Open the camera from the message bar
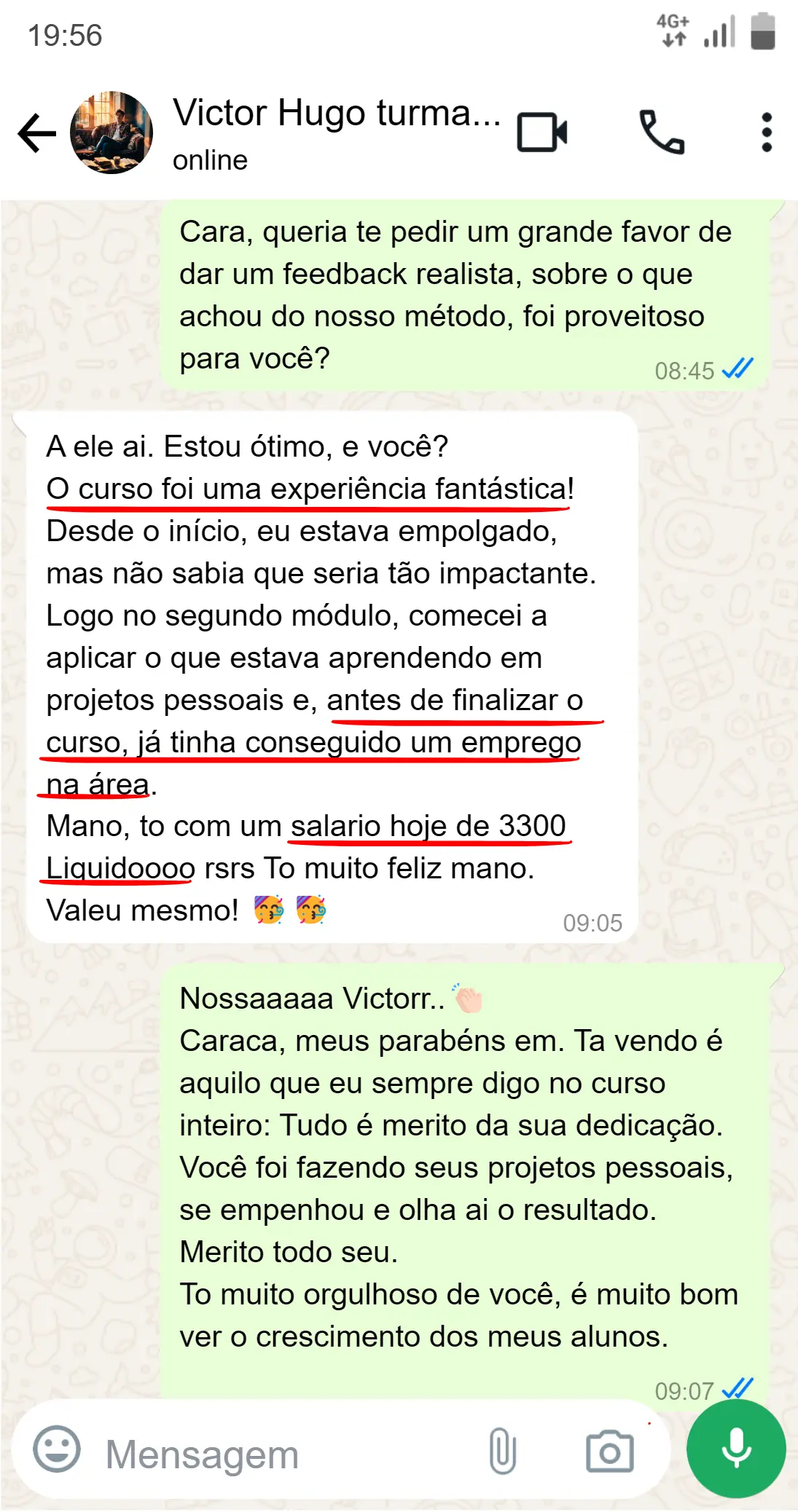The width and height of the screenshot is (798, 1512). click(609, 1452)
